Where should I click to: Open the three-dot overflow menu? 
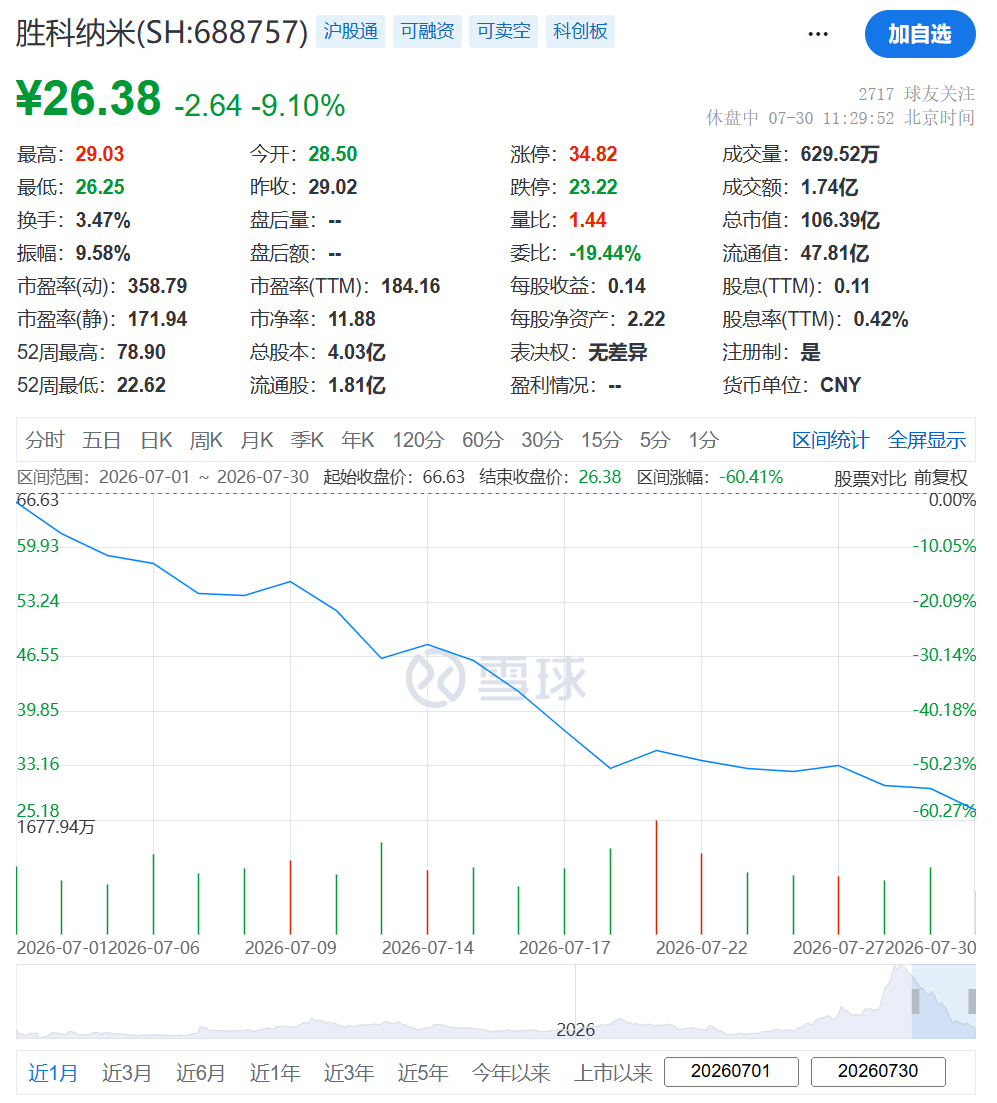pos(818,34)
